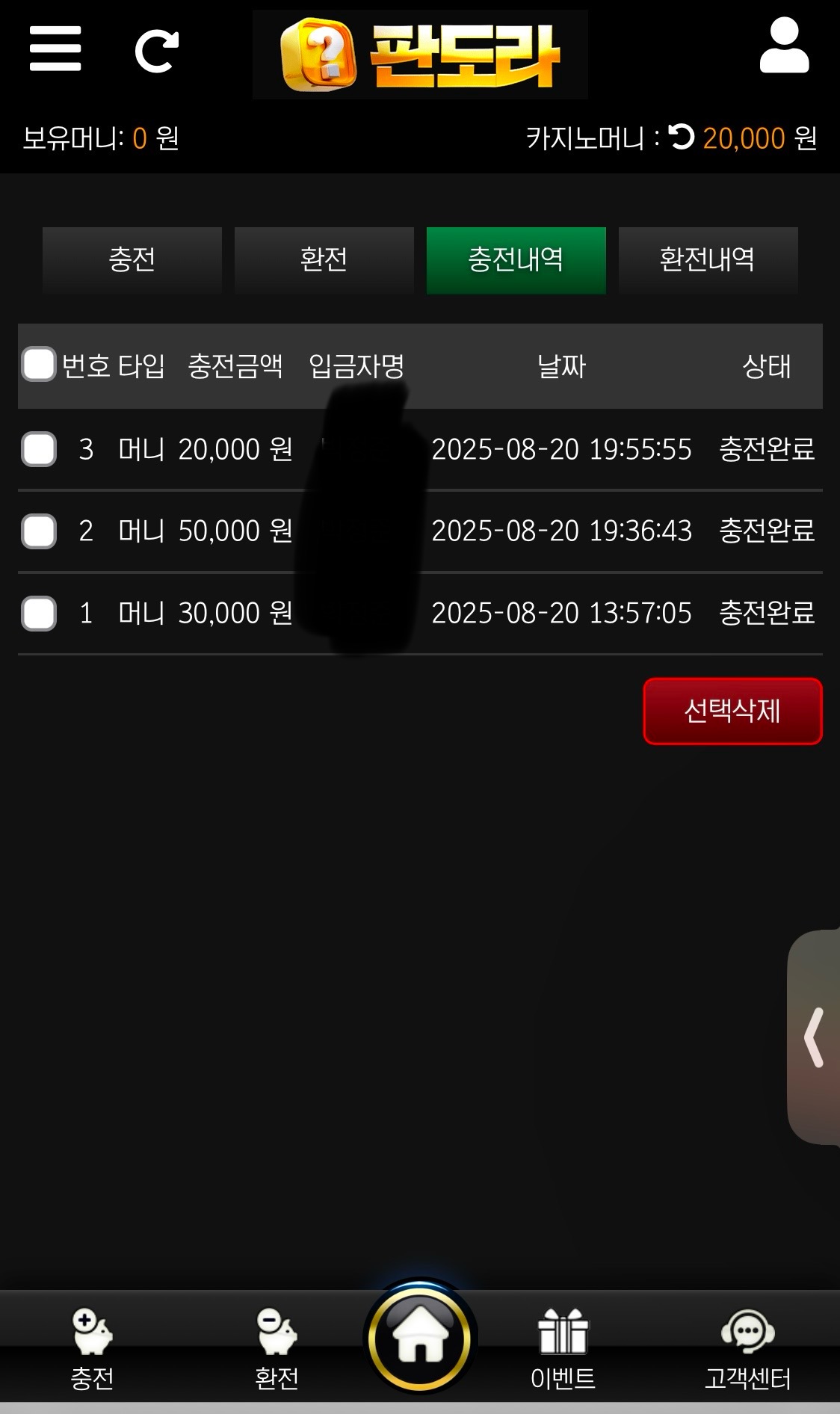
Task: Select the checkbox for the 50,000 원 entry
Action: click(x=39, y=531)
